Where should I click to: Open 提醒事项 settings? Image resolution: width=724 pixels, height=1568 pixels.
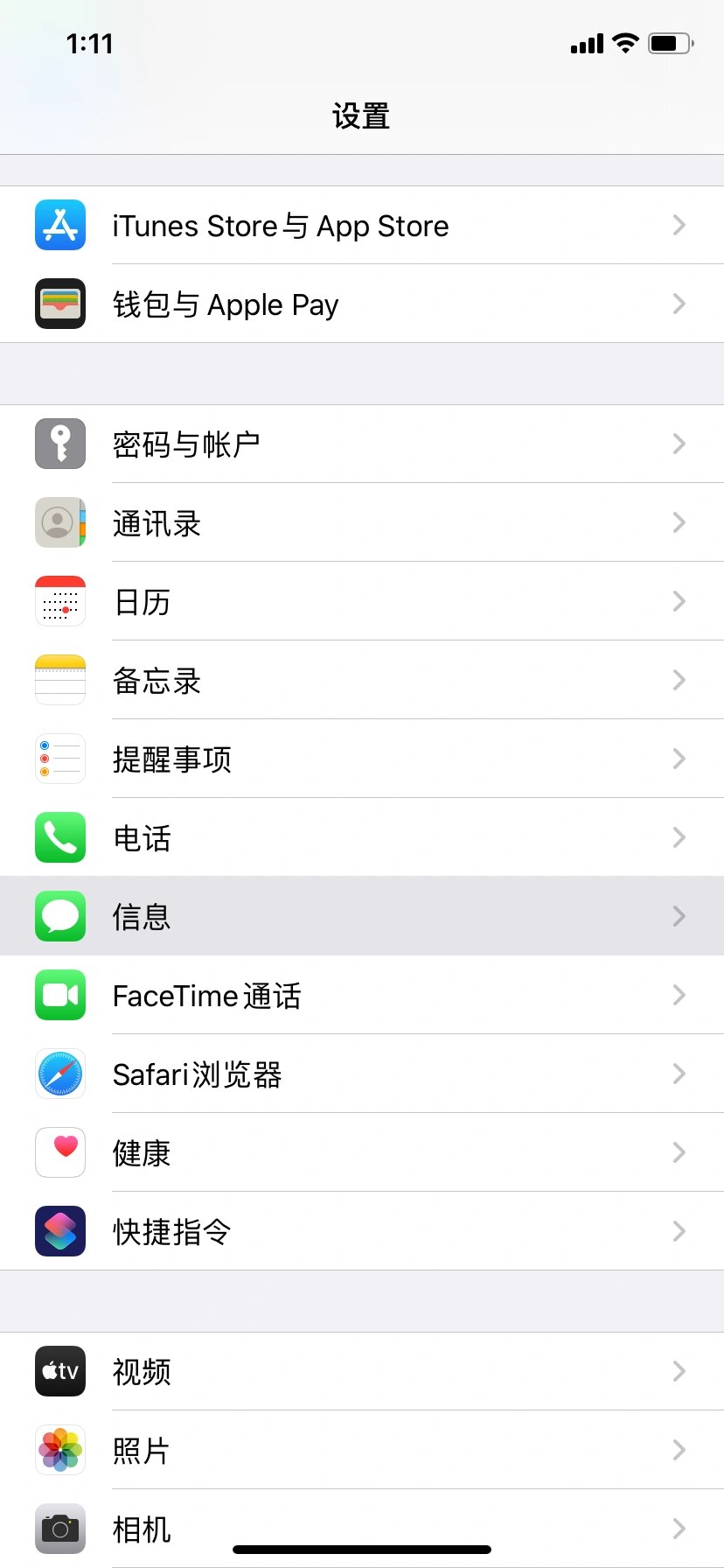[x=362, y=759]
